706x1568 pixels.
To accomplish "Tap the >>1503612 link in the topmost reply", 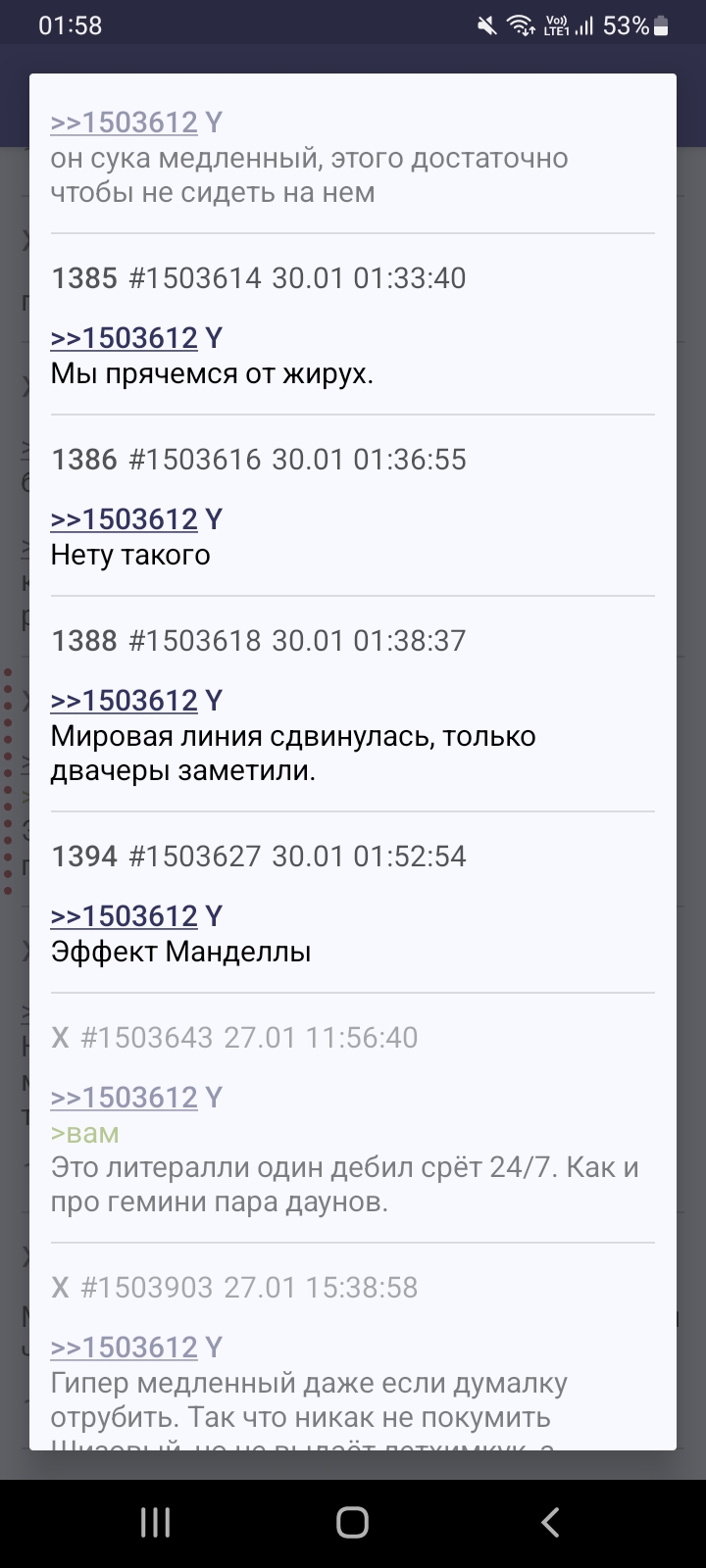I will (x=124, y=122).
